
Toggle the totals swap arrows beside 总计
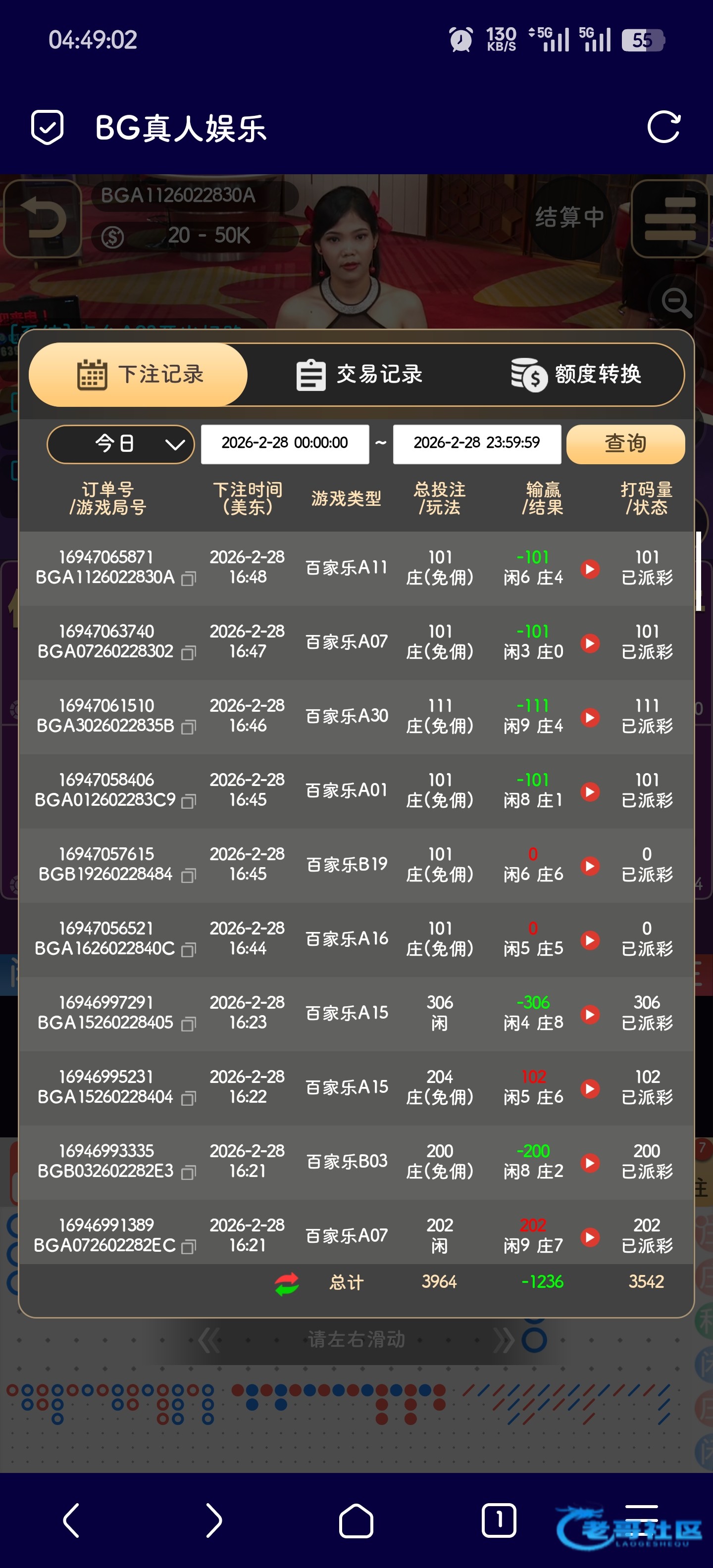pyautogui.click(x=287, y=1284)
